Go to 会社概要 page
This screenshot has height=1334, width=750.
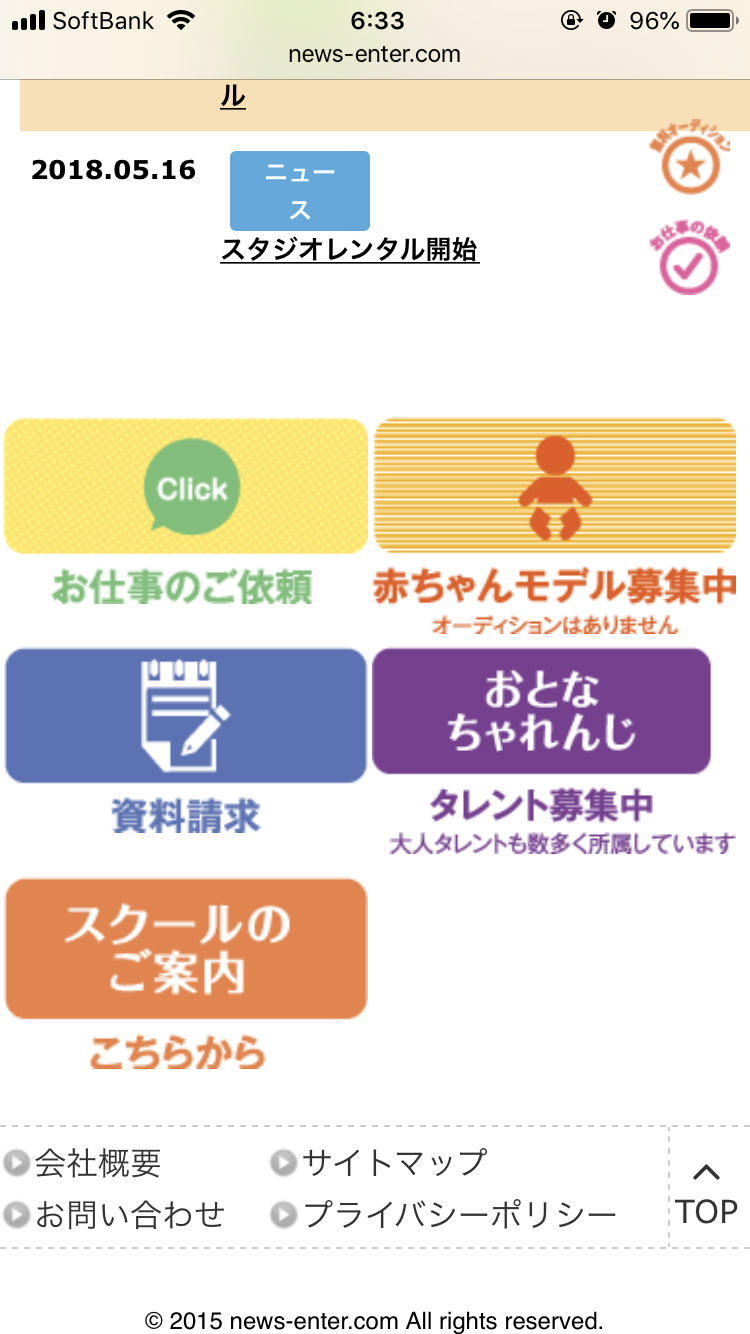point(97,1163)
